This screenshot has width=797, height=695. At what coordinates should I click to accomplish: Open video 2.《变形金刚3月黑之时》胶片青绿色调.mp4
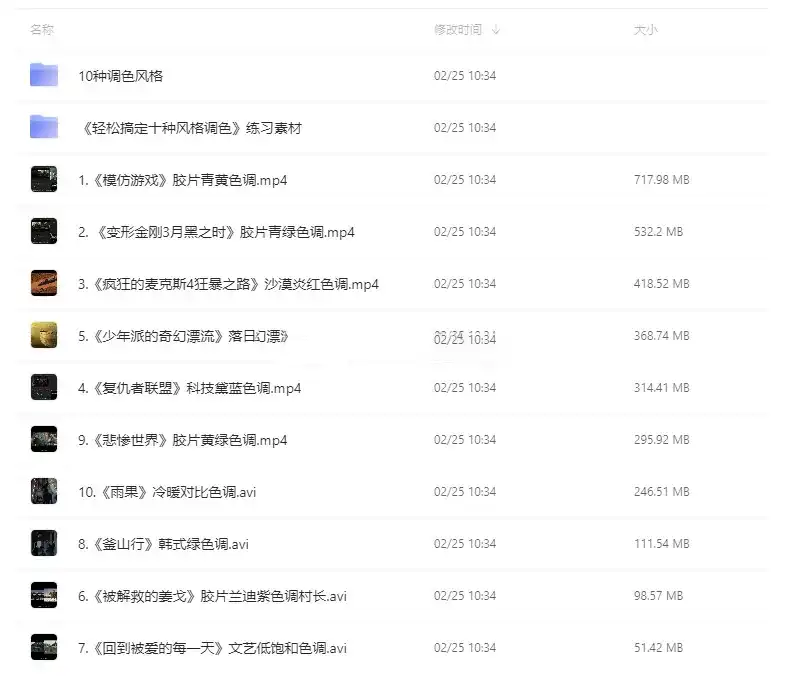tap(216, 232)
